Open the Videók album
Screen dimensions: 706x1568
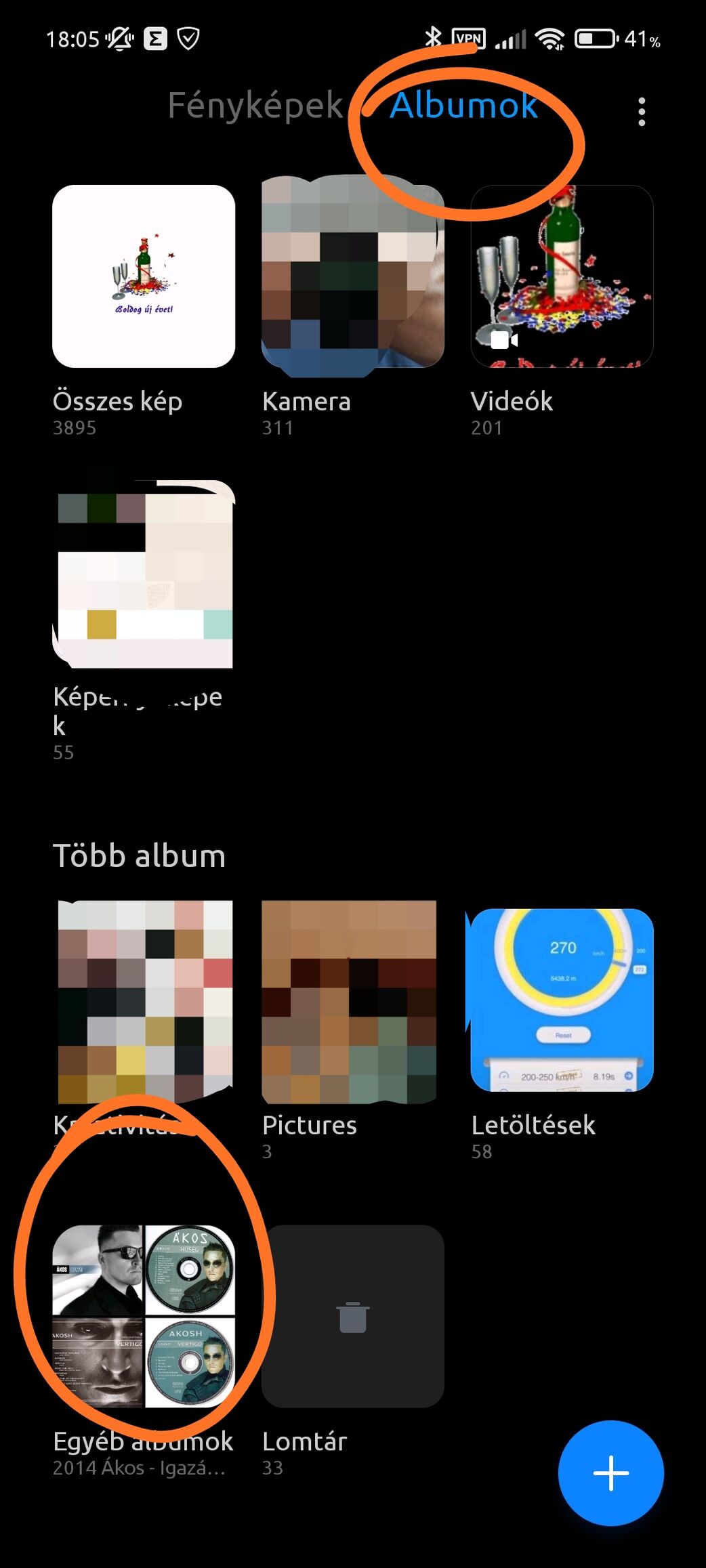562,276
